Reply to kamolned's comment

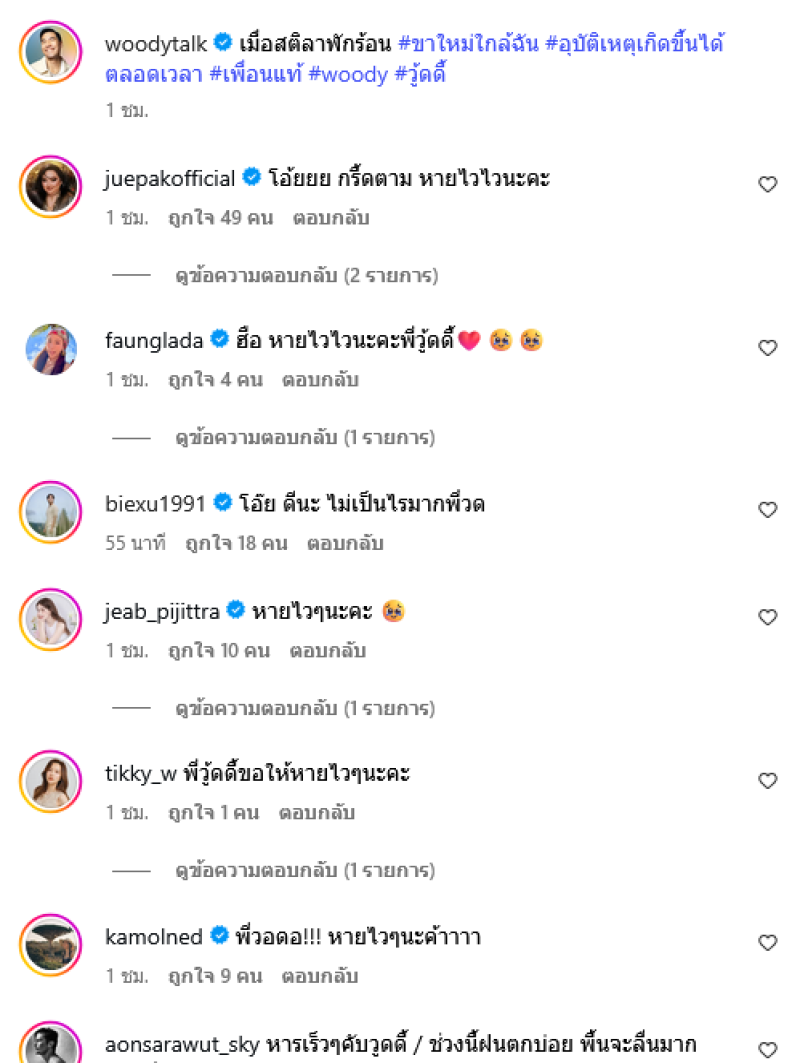322,976
